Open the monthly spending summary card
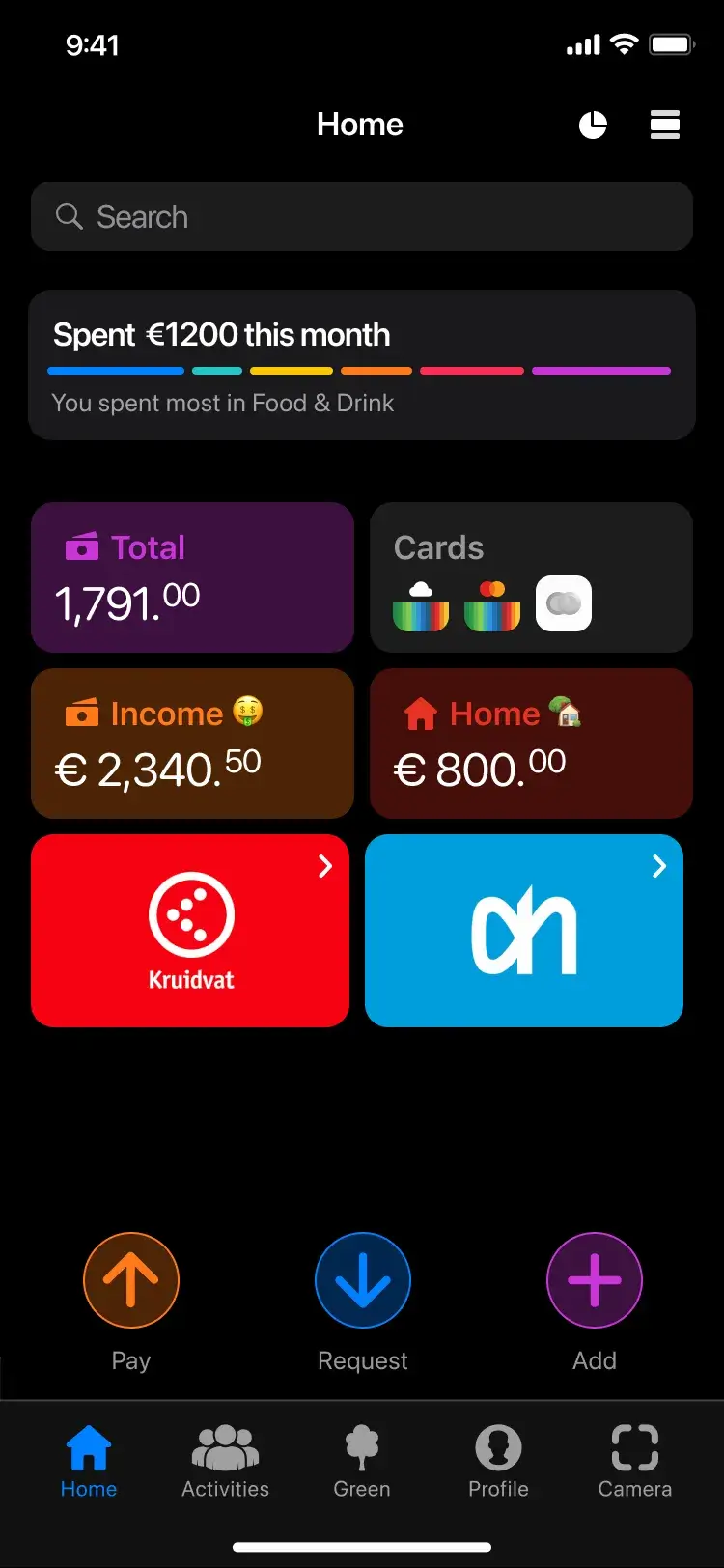Image resolution: width=724 pixels, height=1568 pixels. point(362,365)
